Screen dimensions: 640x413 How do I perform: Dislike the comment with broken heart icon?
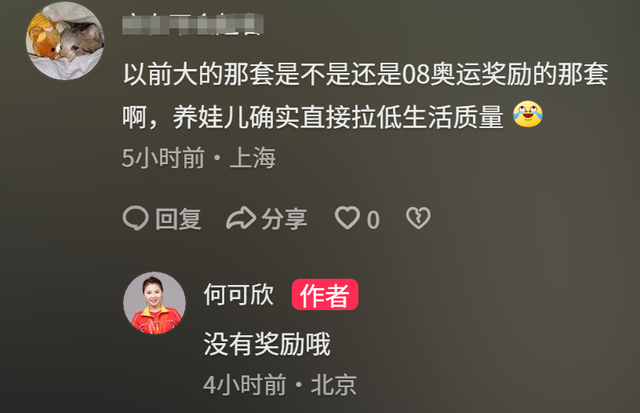point(416,218)
